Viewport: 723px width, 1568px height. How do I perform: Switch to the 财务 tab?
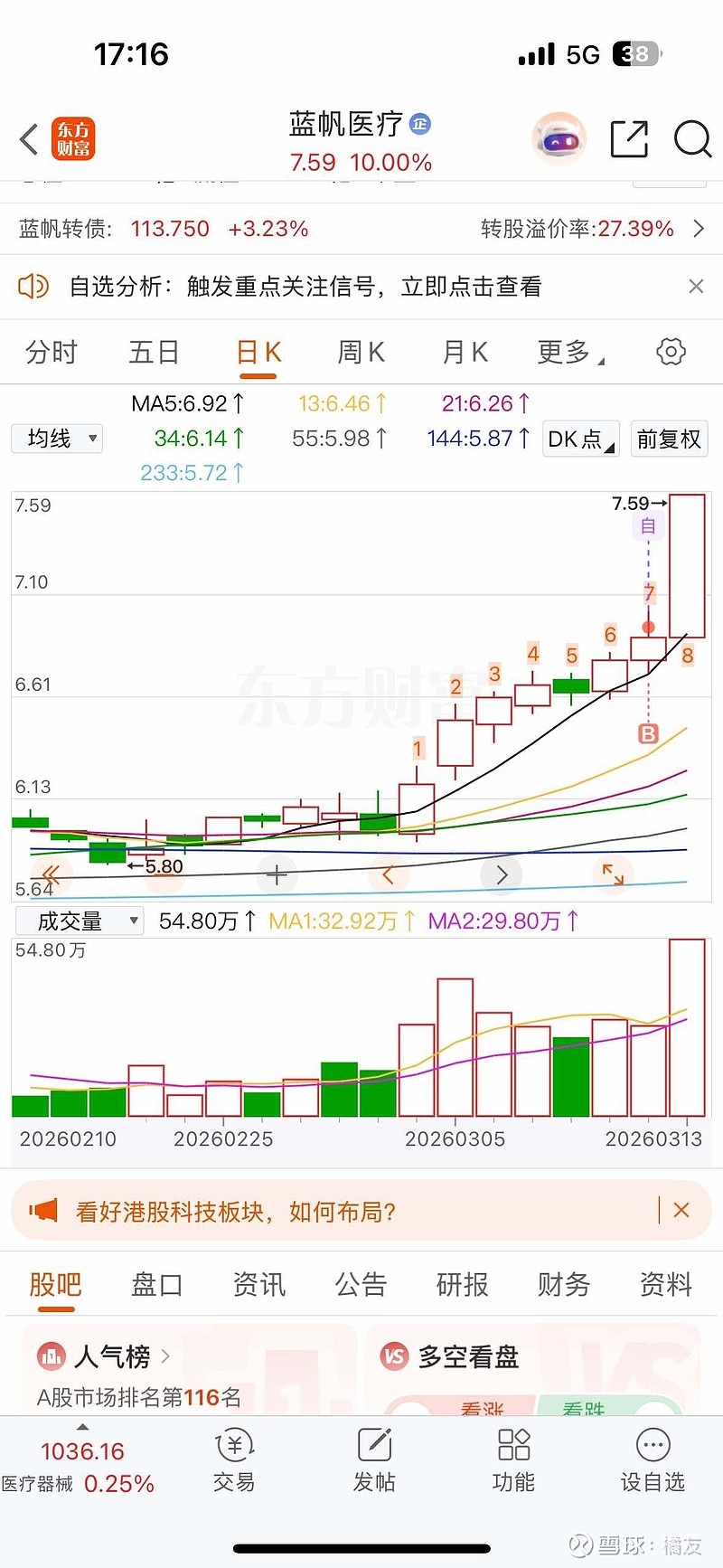point(562,1284)
